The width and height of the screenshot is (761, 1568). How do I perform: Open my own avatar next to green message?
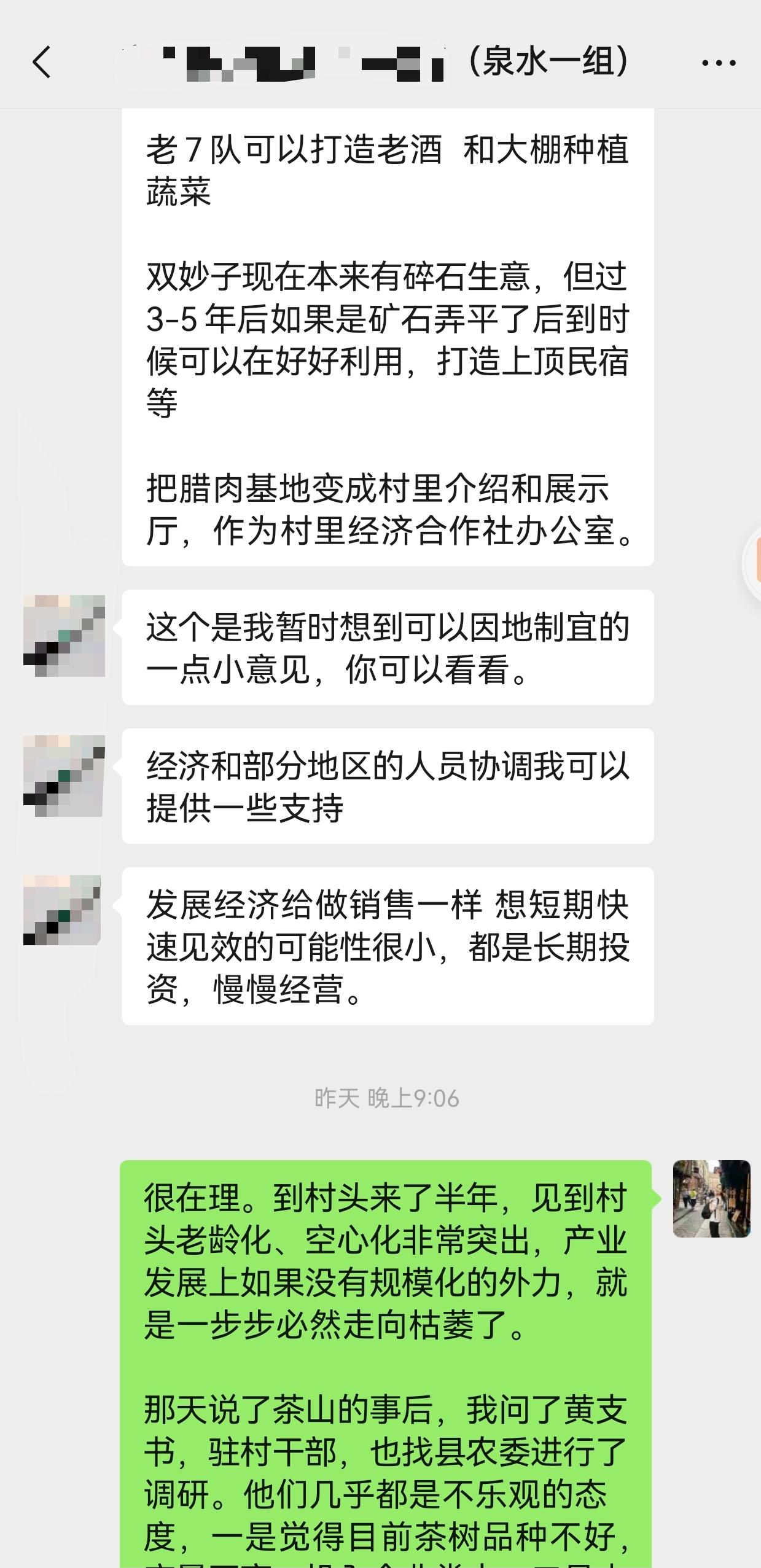(x=711, y=1198)
